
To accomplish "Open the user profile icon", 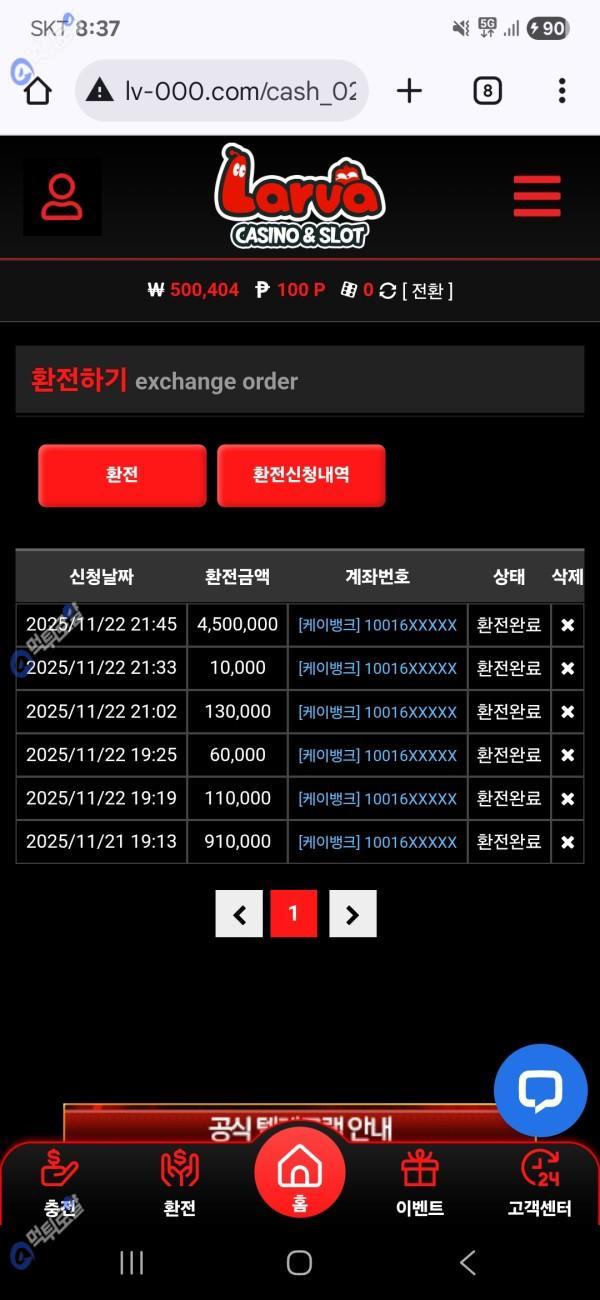I will point(62,198).
